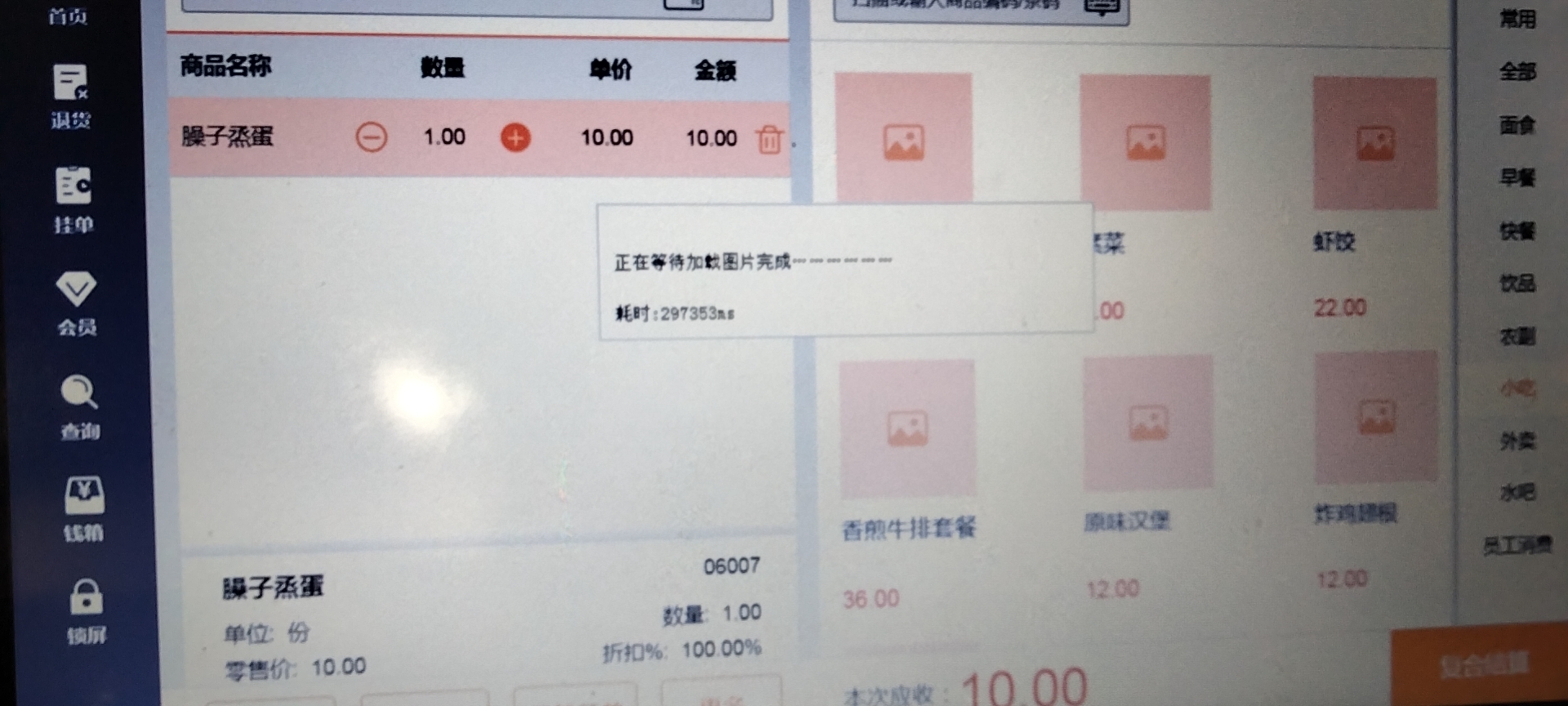Image resolution: width=1568 pixels, height=706 pixels.
Task: Switch to the 外卖 category
Action: [1517, 441]
